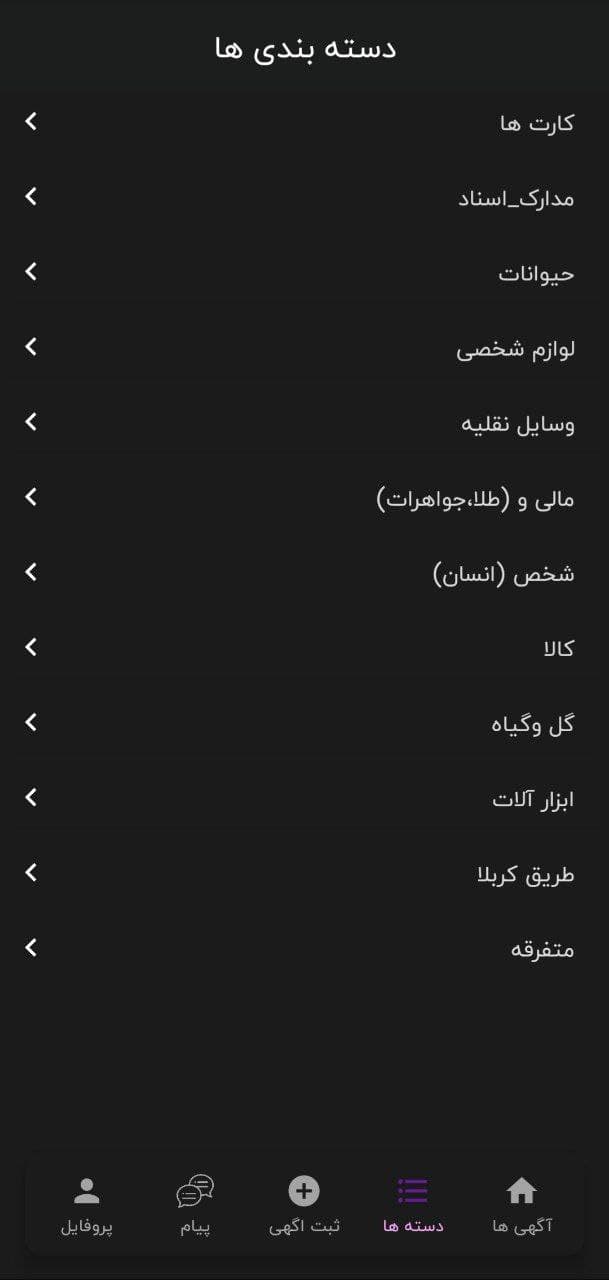Open the کارت ها category
The width and height of the screenshot is (609, 1280).
pos(304,122)
